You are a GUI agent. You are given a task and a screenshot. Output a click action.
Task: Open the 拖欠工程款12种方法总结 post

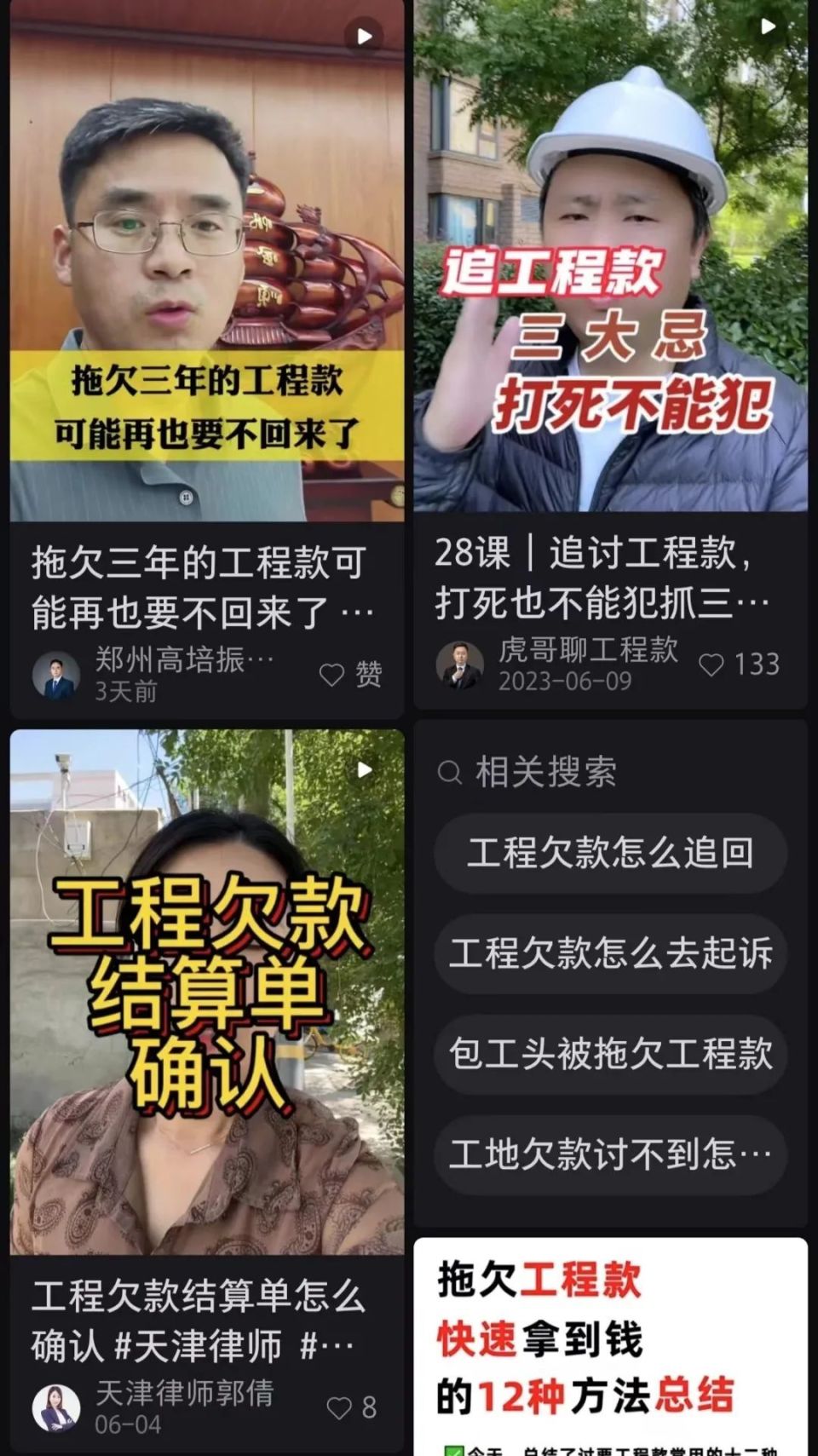tap(610, 1347)
